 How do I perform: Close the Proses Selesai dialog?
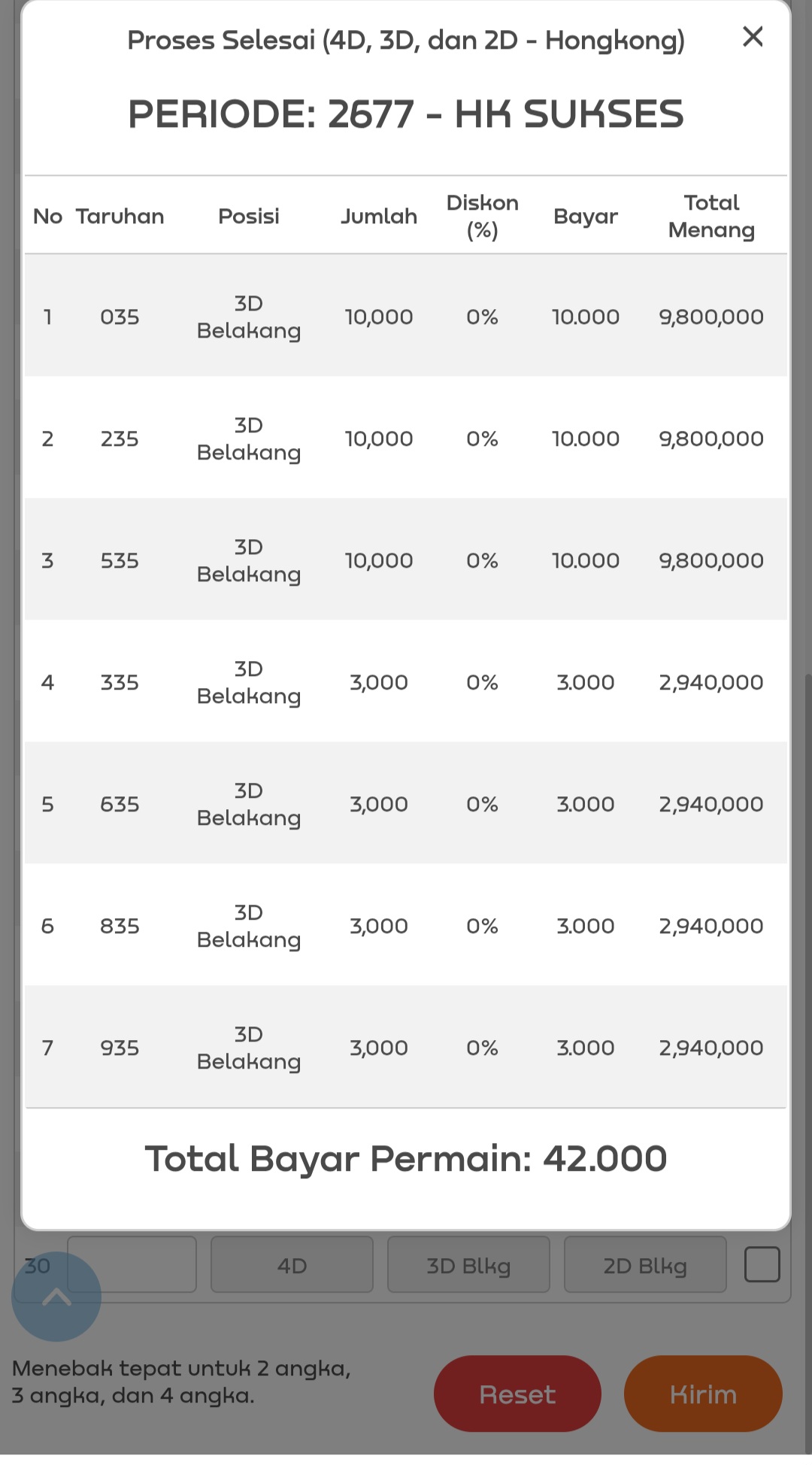(753, 37)
